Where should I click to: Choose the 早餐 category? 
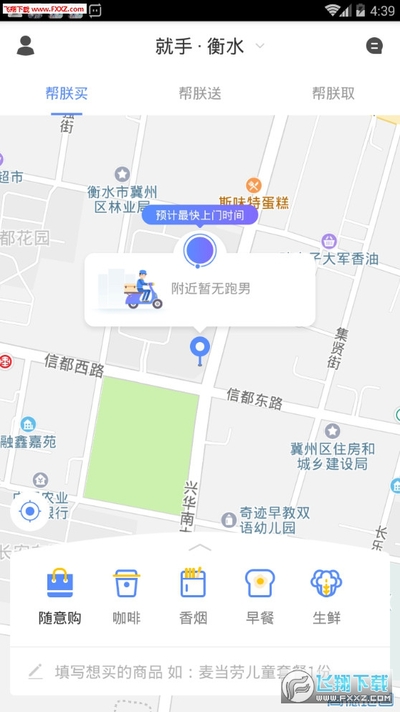(x=260, y=597)
